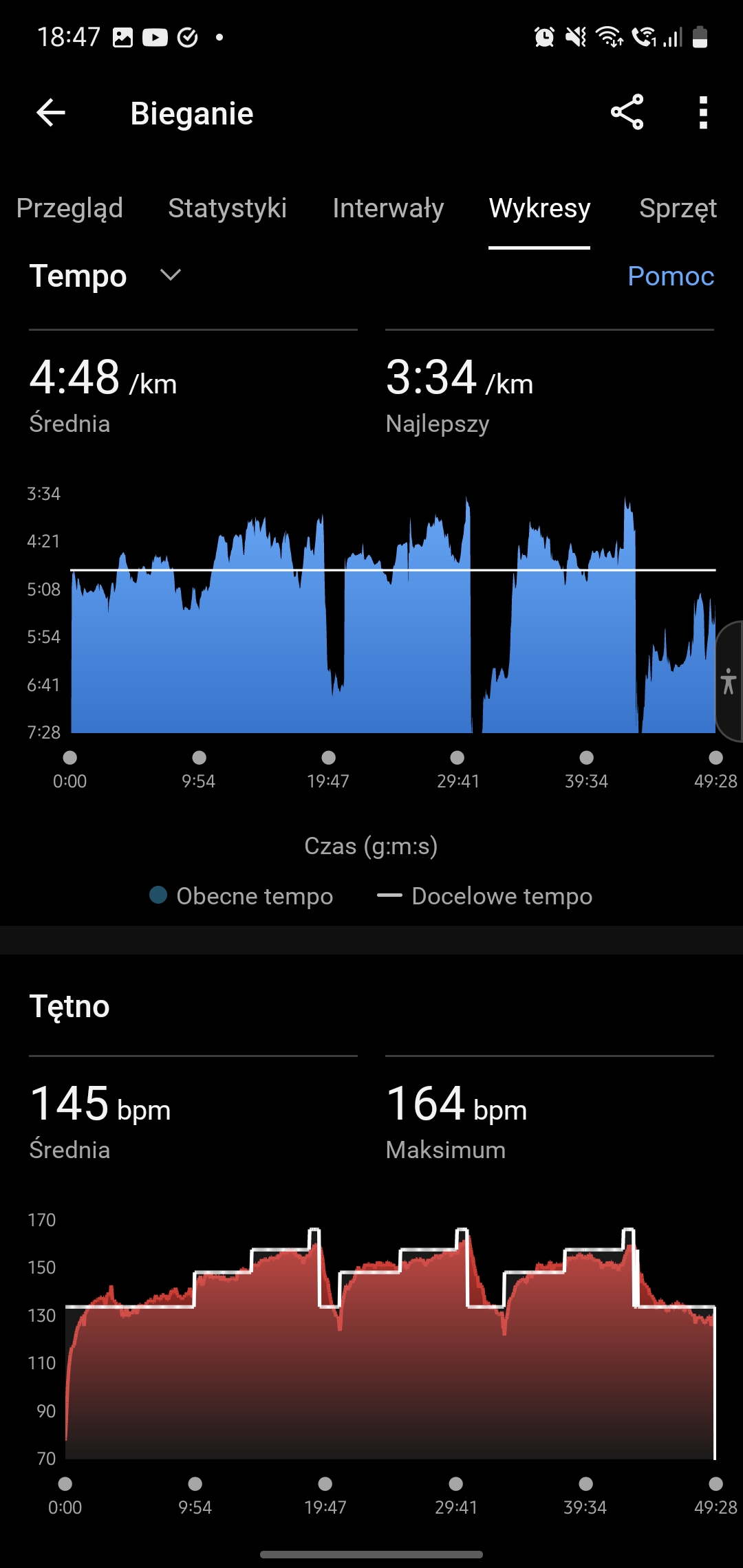Open the Statystyki tab

click(x=227, y=208)
